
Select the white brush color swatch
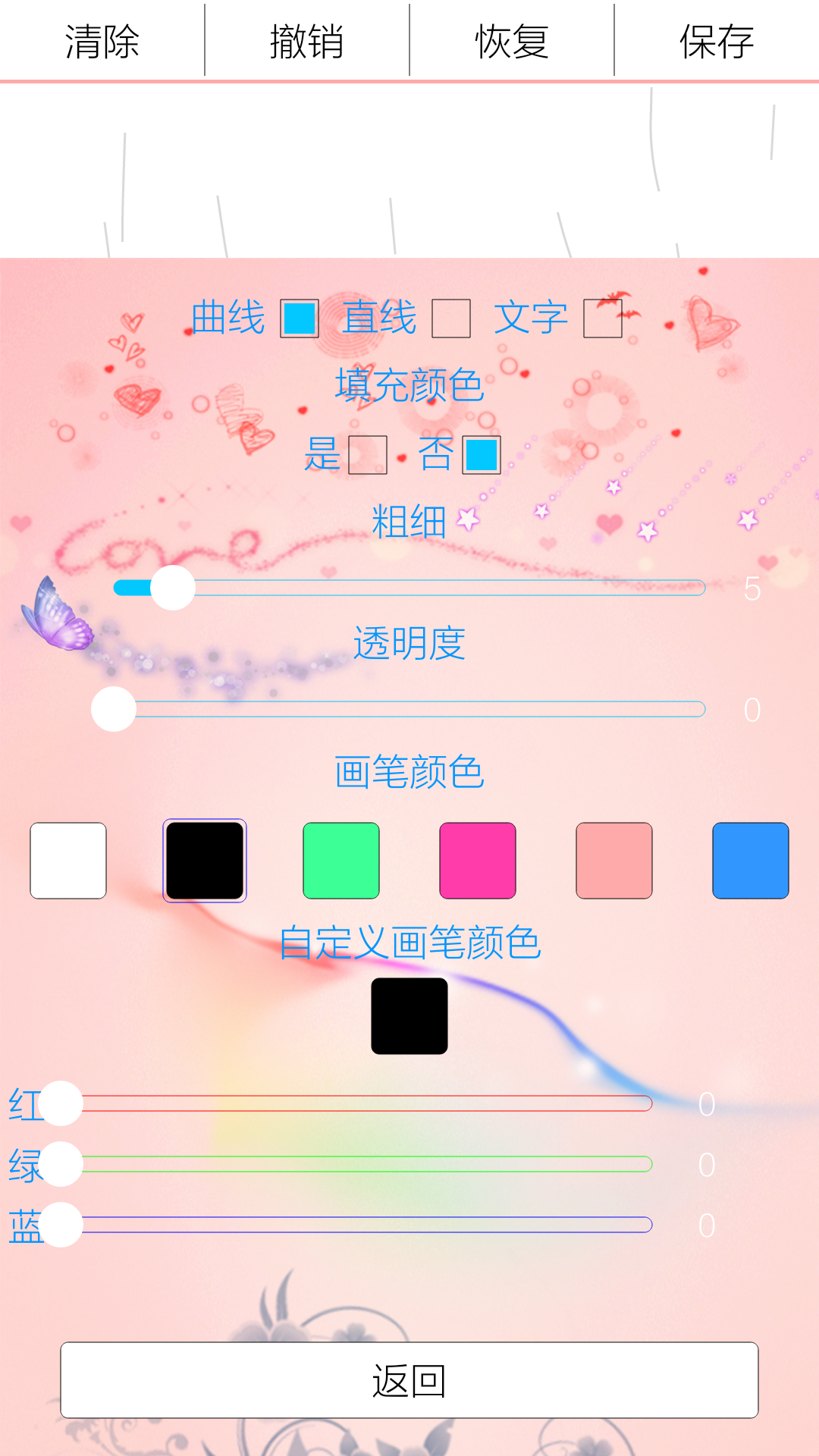point(68,859)
